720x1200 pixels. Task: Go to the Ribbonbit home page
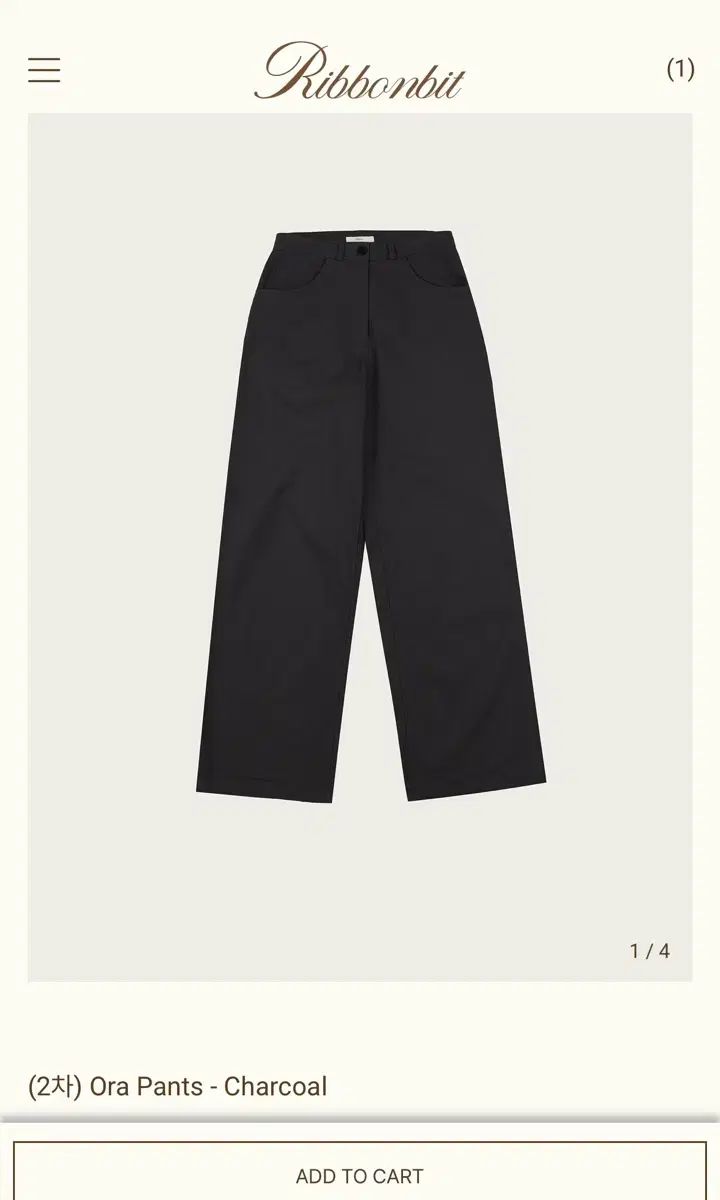click(x=360, y=72)
